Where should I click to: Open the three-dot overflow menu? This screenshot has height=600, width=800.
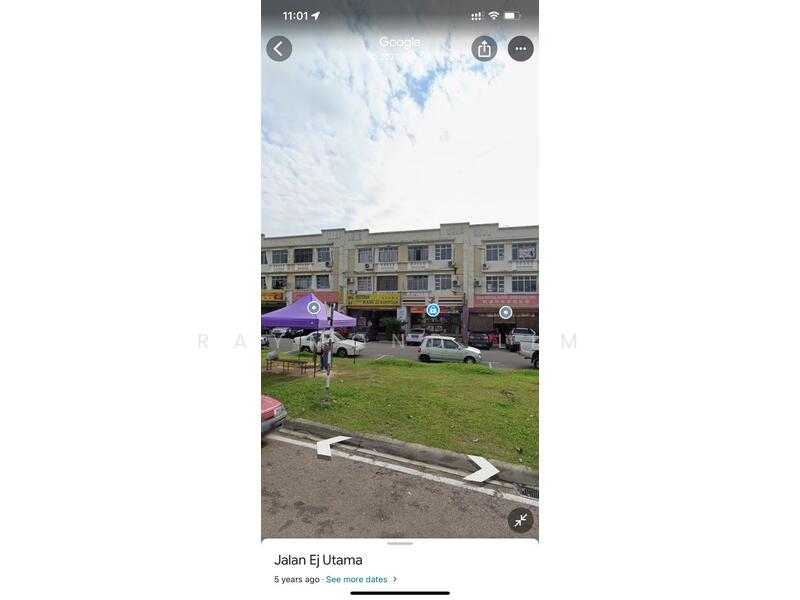click(x=520, y=48)
